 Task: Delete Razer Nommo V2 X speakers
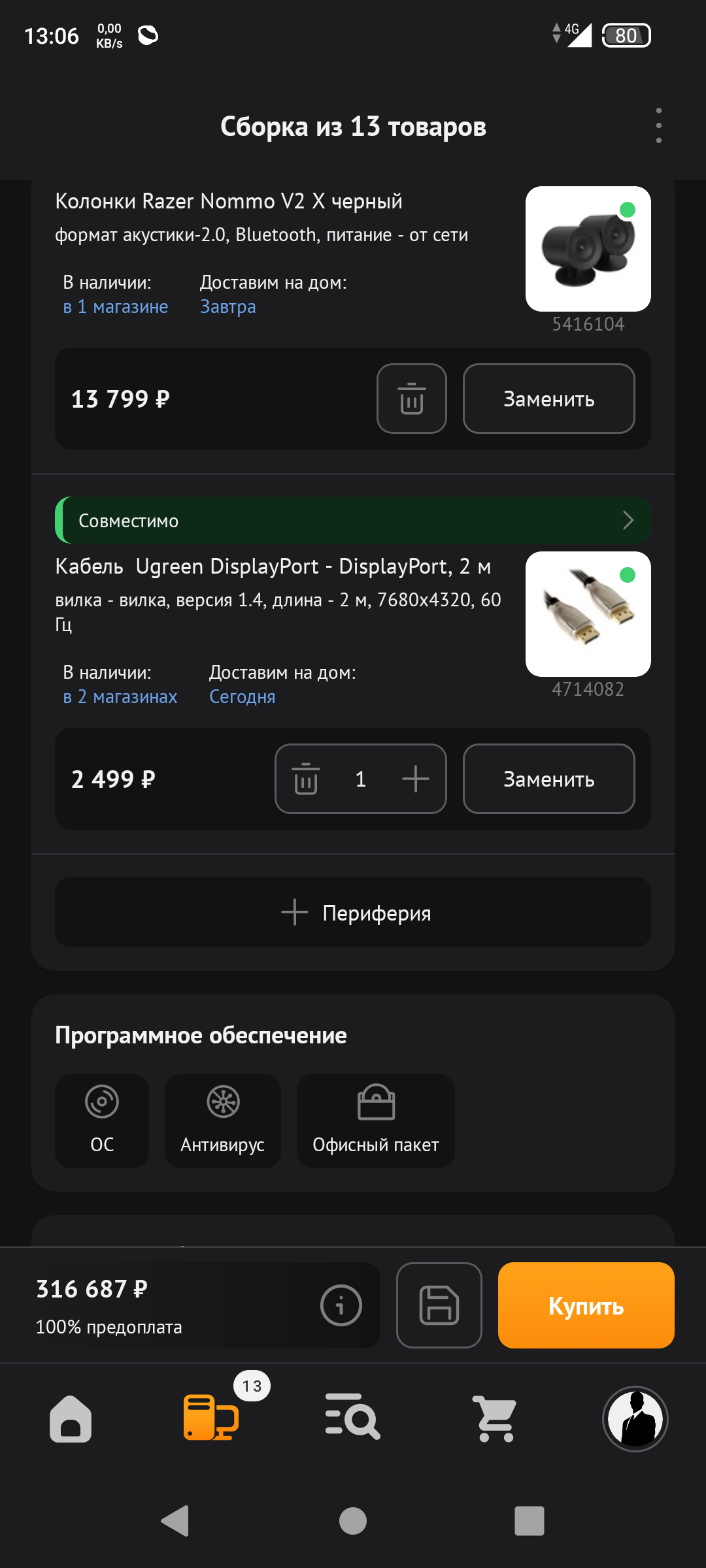411,399
